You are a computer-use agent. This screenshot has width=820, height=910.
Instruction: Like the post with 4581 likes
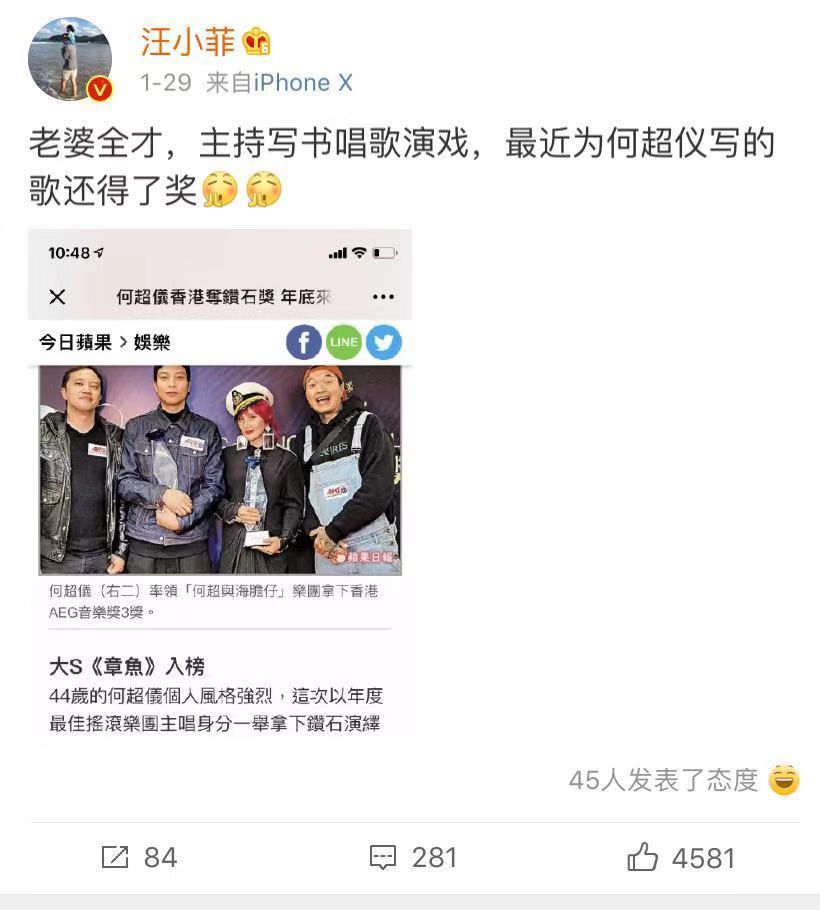pyautogui.click(x=681, y=857)
